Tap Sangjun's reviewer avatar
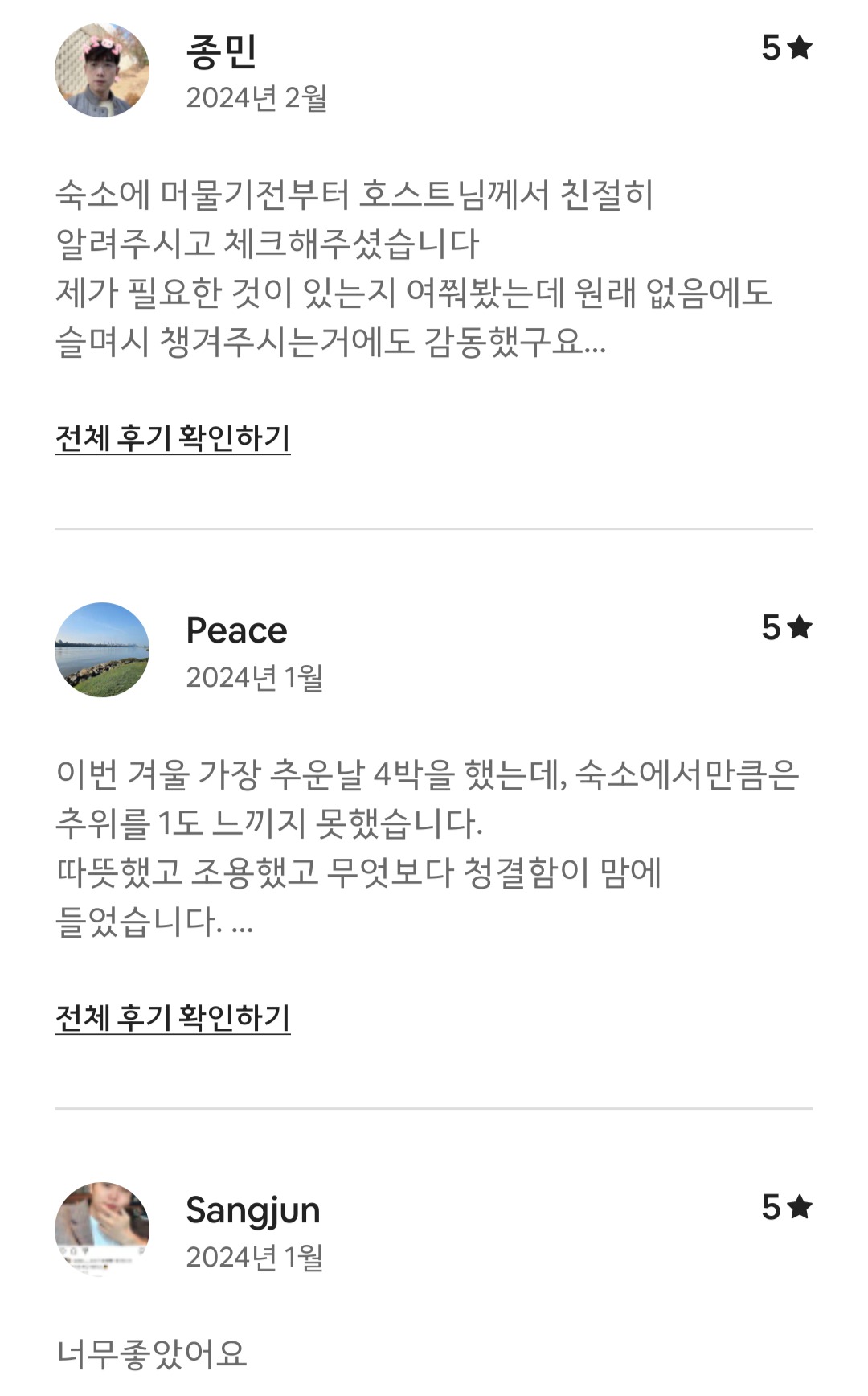The height and width of the screenshot is (1396, 868). pyautogui.click(x=102, y=1229)
